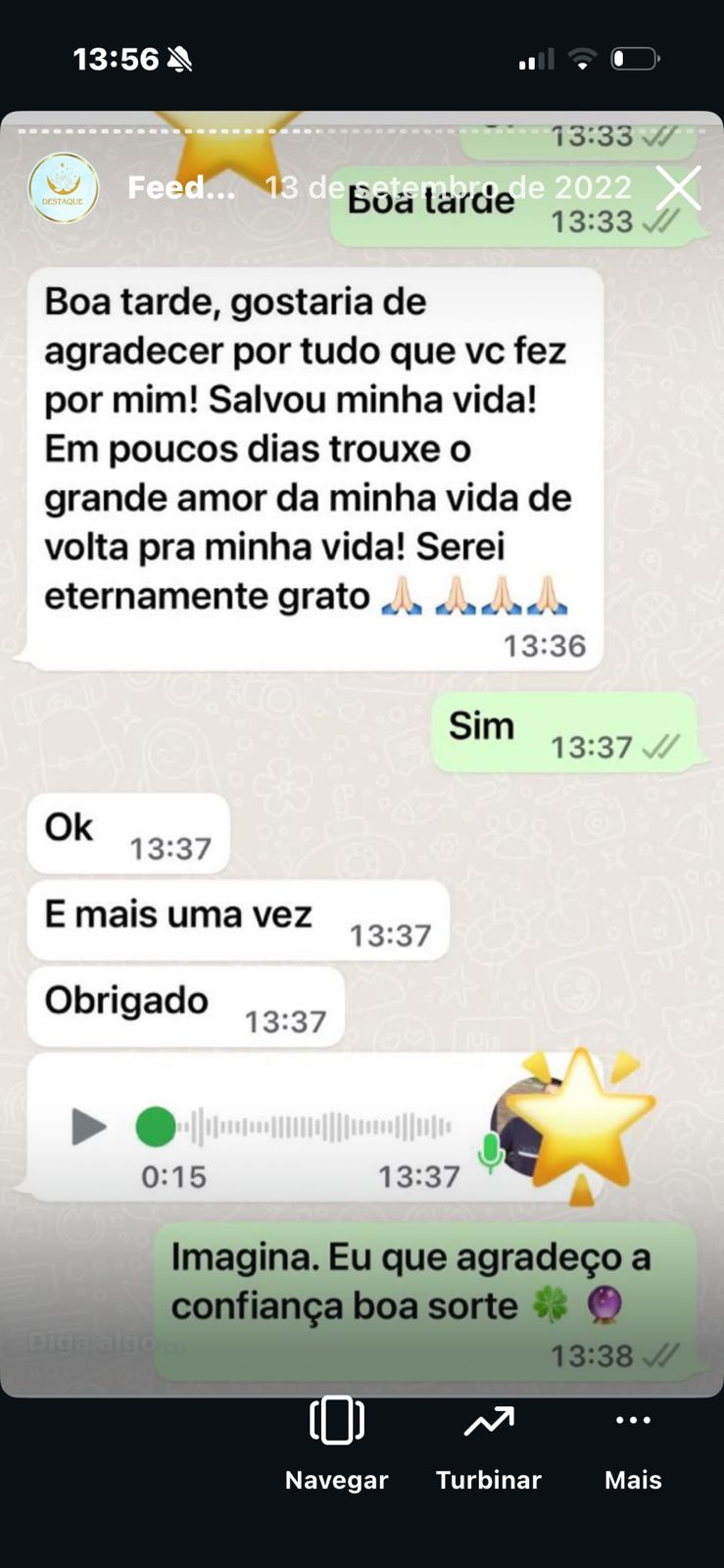Close the story highlight viewer
The image size is (724, 1568).
[x=678, y=187]
